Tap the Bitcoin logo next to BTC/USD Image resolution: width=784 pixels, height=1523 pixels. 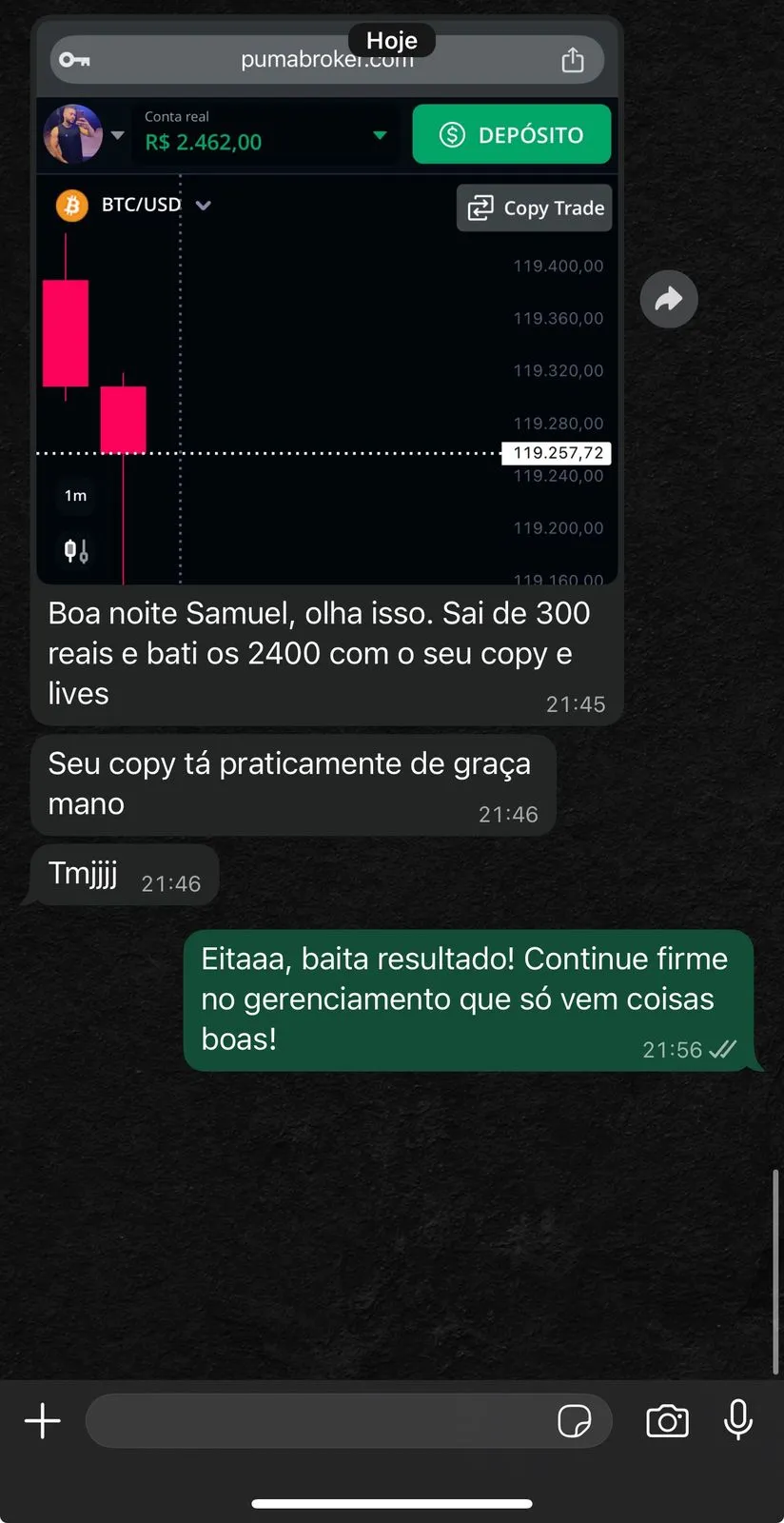point(71,205)
